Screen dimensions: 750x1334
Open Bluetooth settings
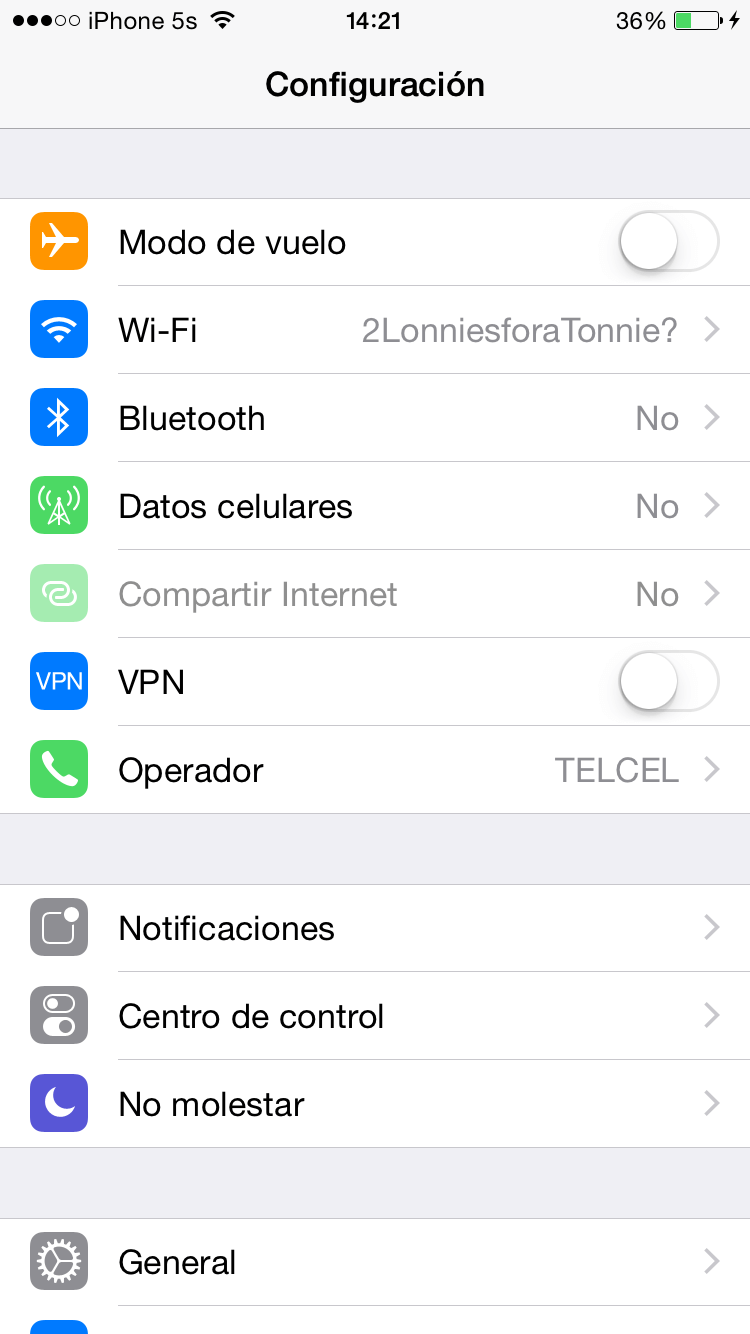[375, 418]
